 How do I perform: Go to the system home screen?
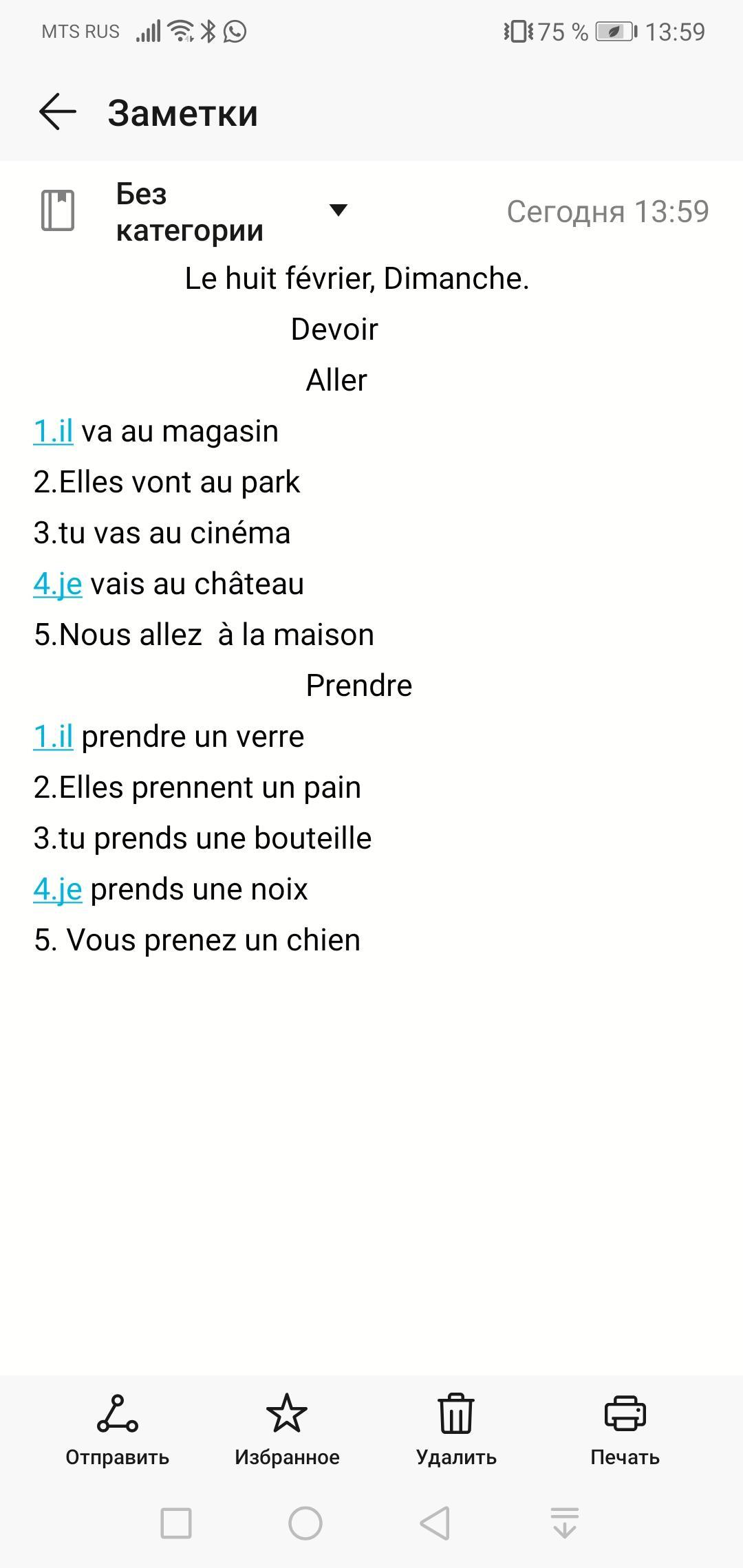coord(305,1523)
